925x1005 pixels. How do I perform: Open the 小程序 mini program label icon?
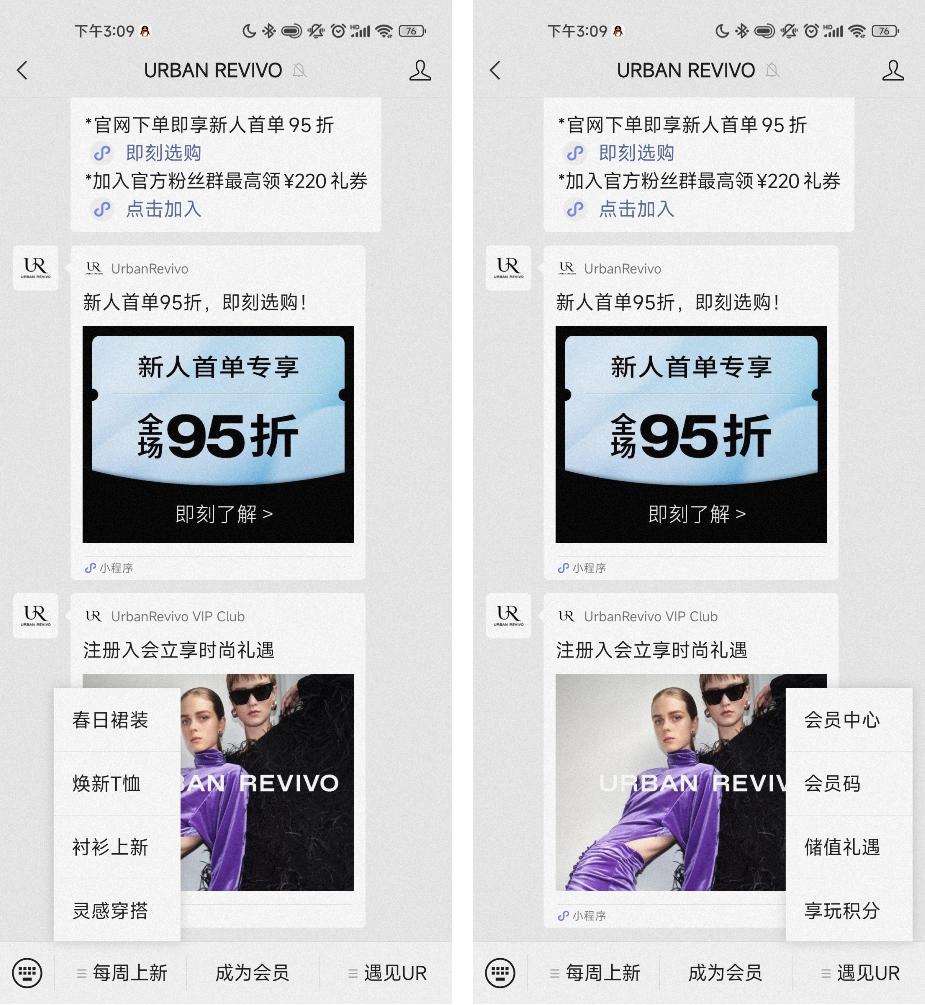pyautogui.click(x=90, y=567)
